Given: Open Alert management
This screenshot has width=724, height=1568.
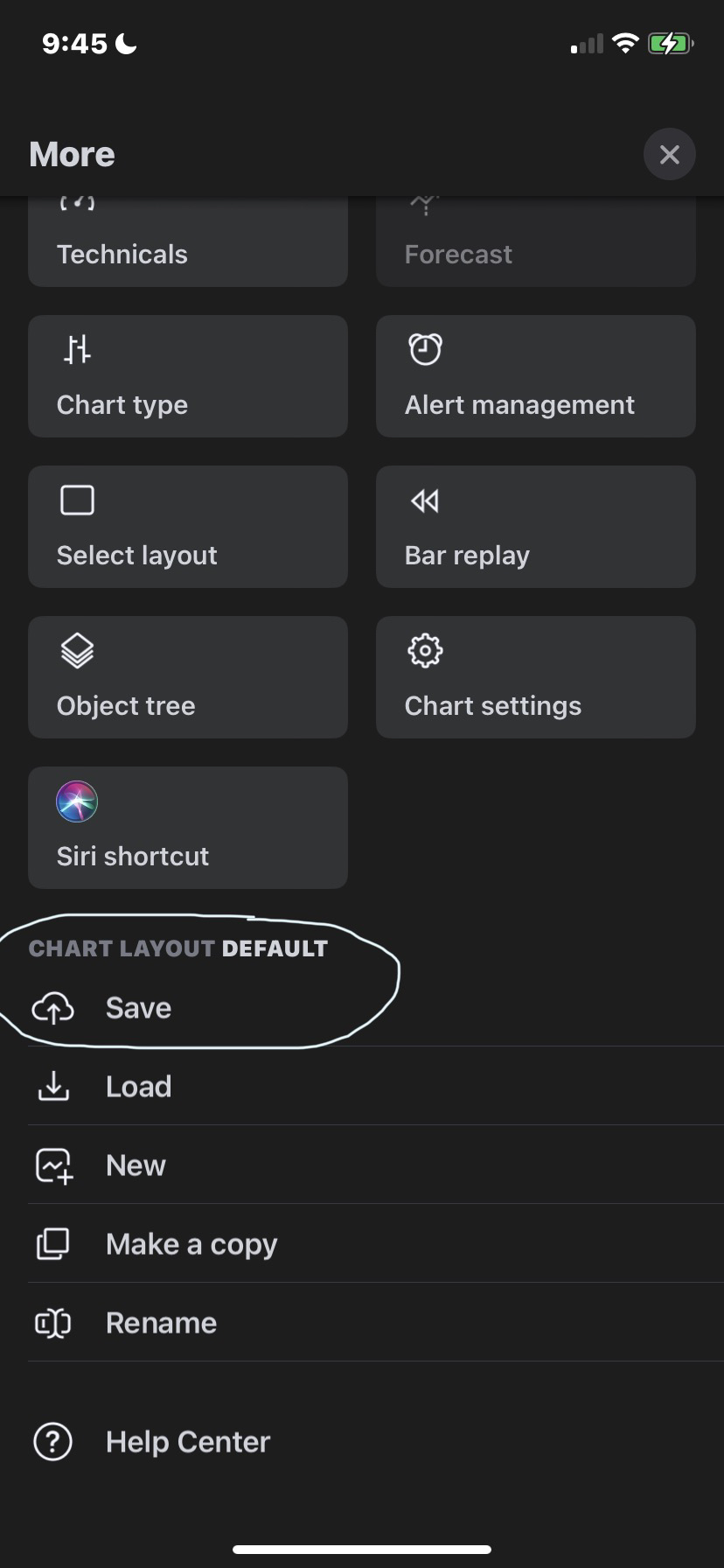Looking at the screenshot, I should [535, 376].
